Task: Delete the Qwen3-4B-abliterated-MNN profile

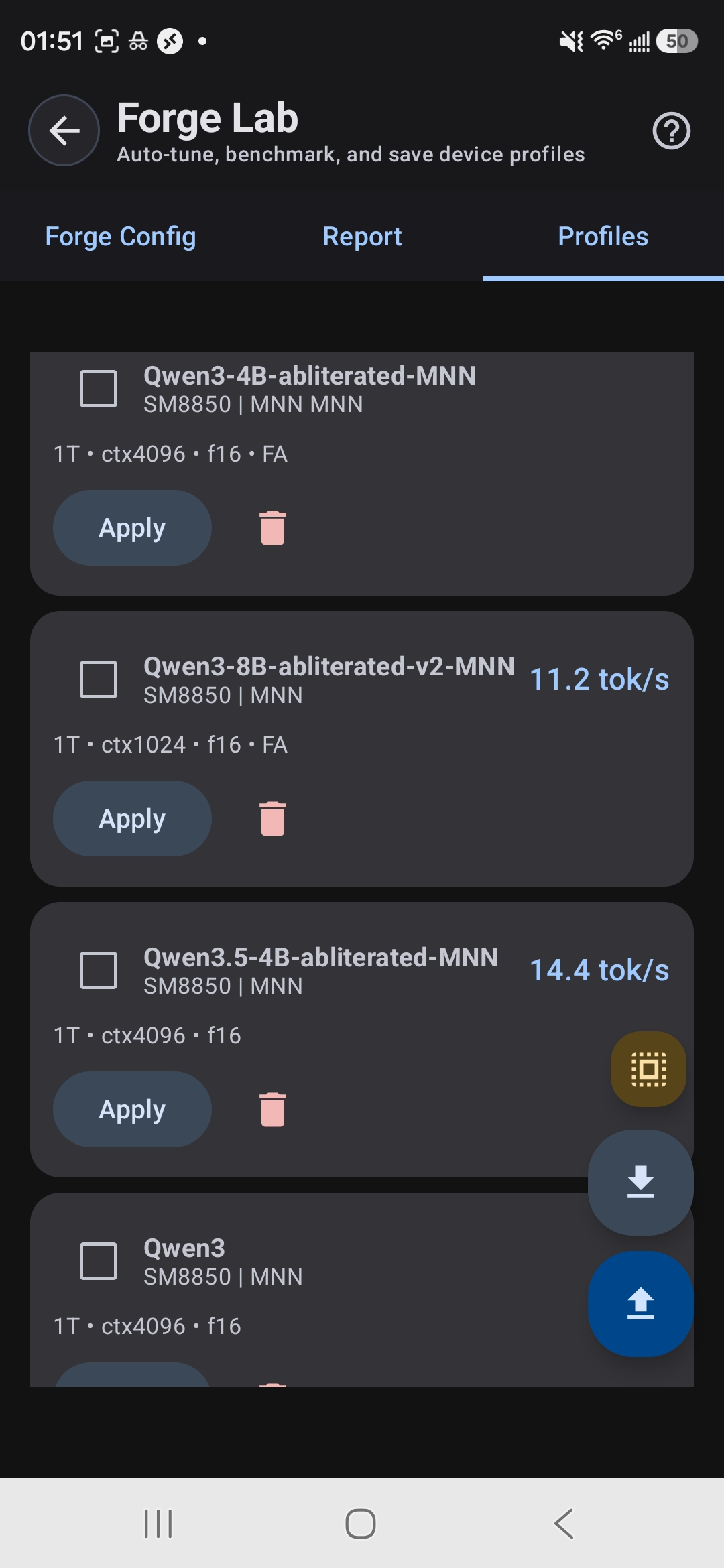Action: click(x=272, y=527)
